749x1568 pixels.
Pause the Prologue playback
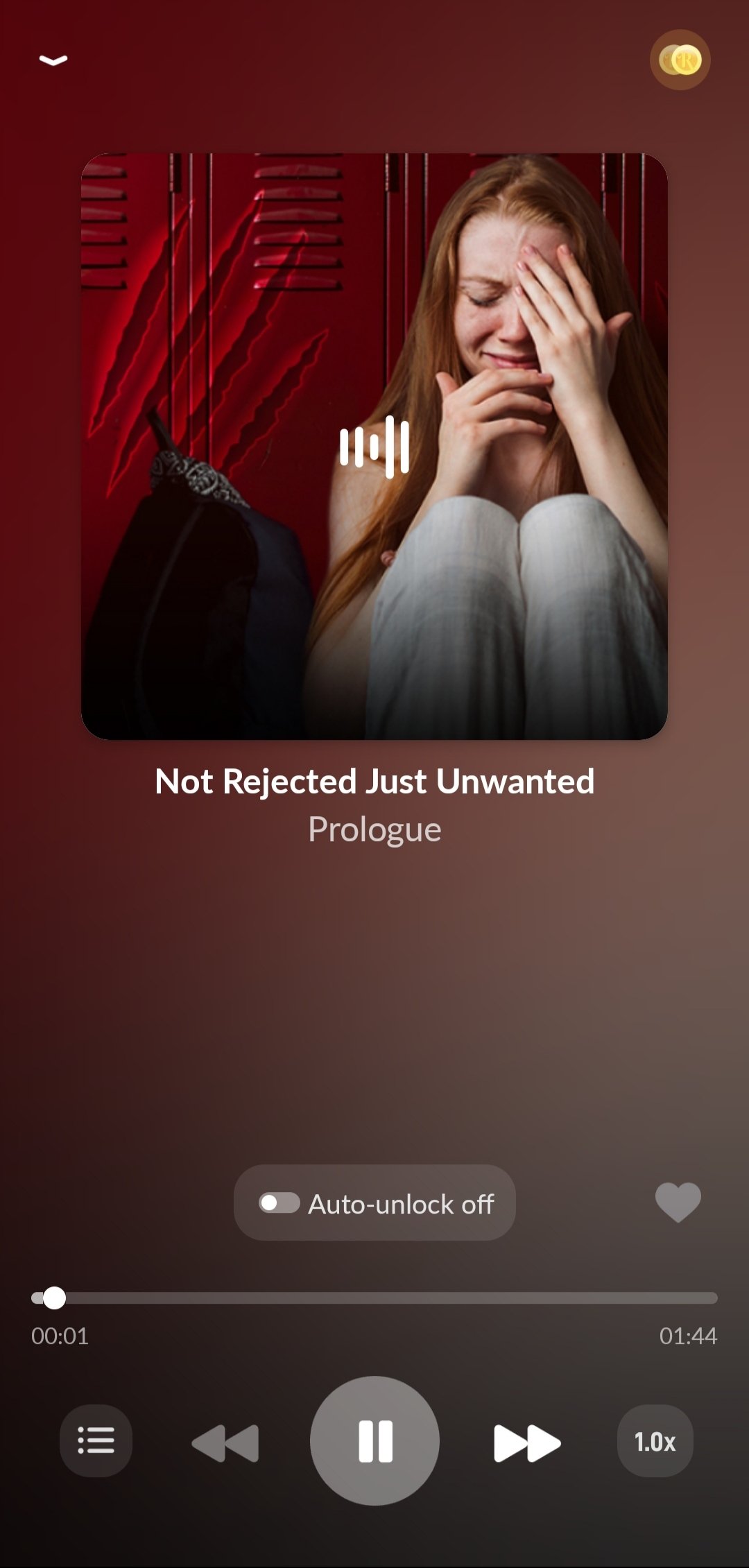tap(374, 1440)
